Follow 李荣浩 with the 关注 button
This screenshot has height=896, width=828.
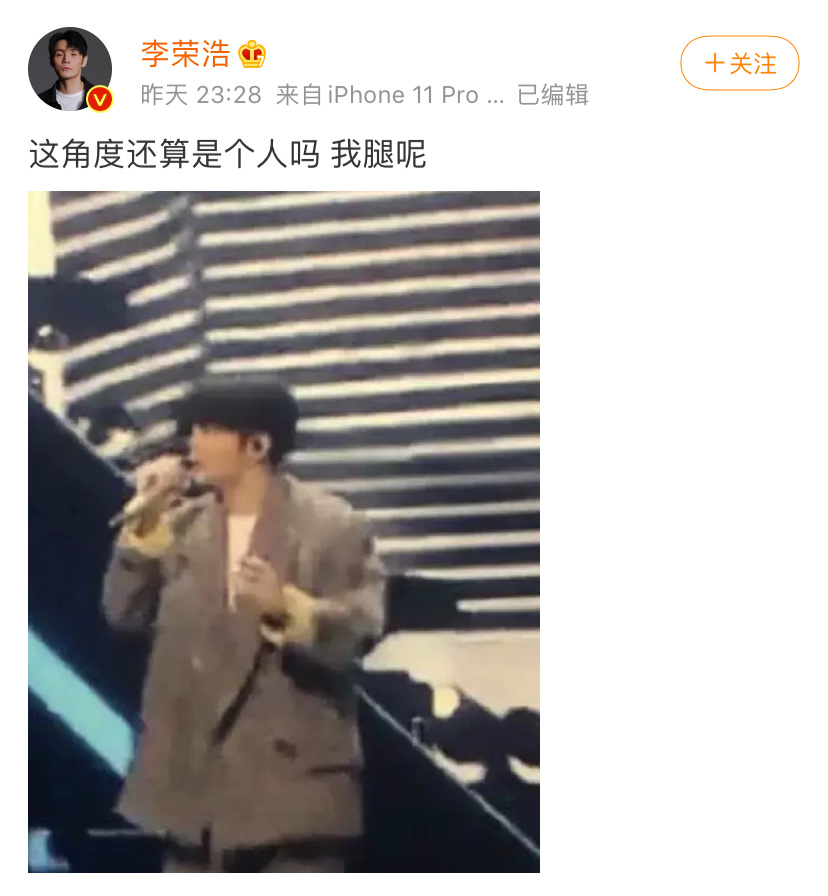coord(740,64)
